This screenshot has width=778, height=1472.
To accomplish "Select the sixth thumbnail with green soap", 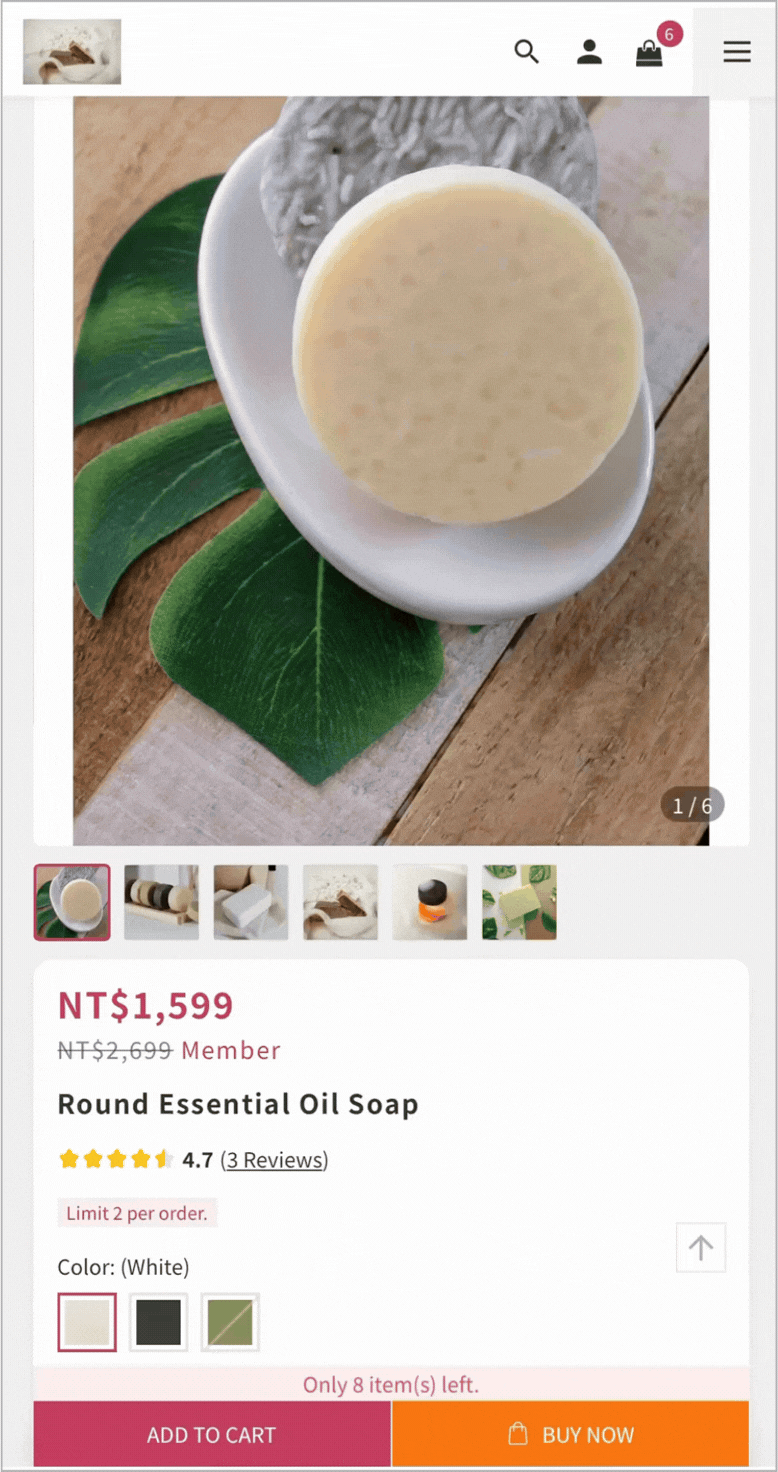I will tap(520, 902).
